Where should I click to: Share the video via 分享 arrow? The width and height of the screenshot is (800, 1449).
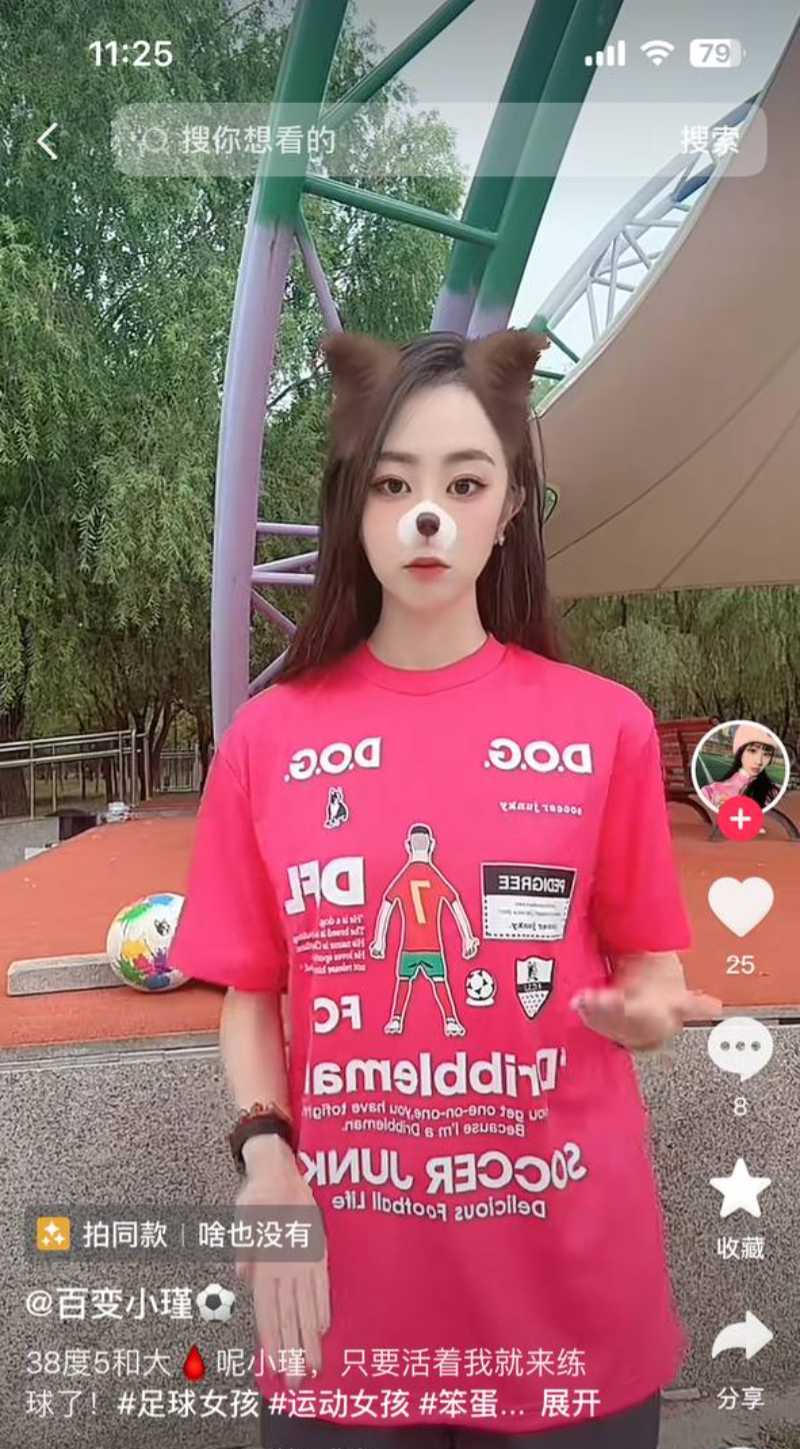click(x=740, y=1338)
